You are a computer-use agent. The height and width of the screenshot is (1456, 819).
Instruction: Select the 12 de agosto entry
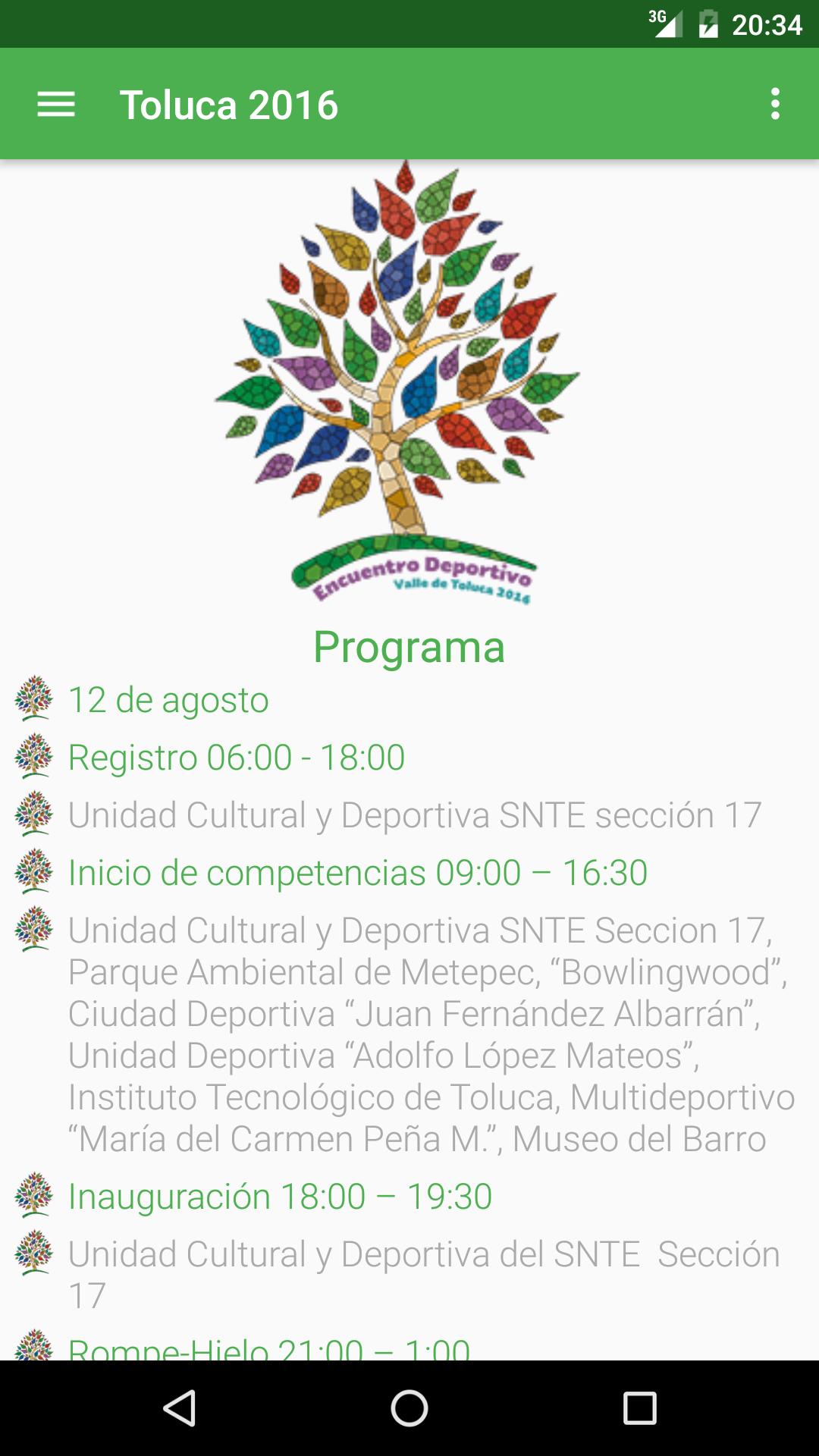point(168,701)
